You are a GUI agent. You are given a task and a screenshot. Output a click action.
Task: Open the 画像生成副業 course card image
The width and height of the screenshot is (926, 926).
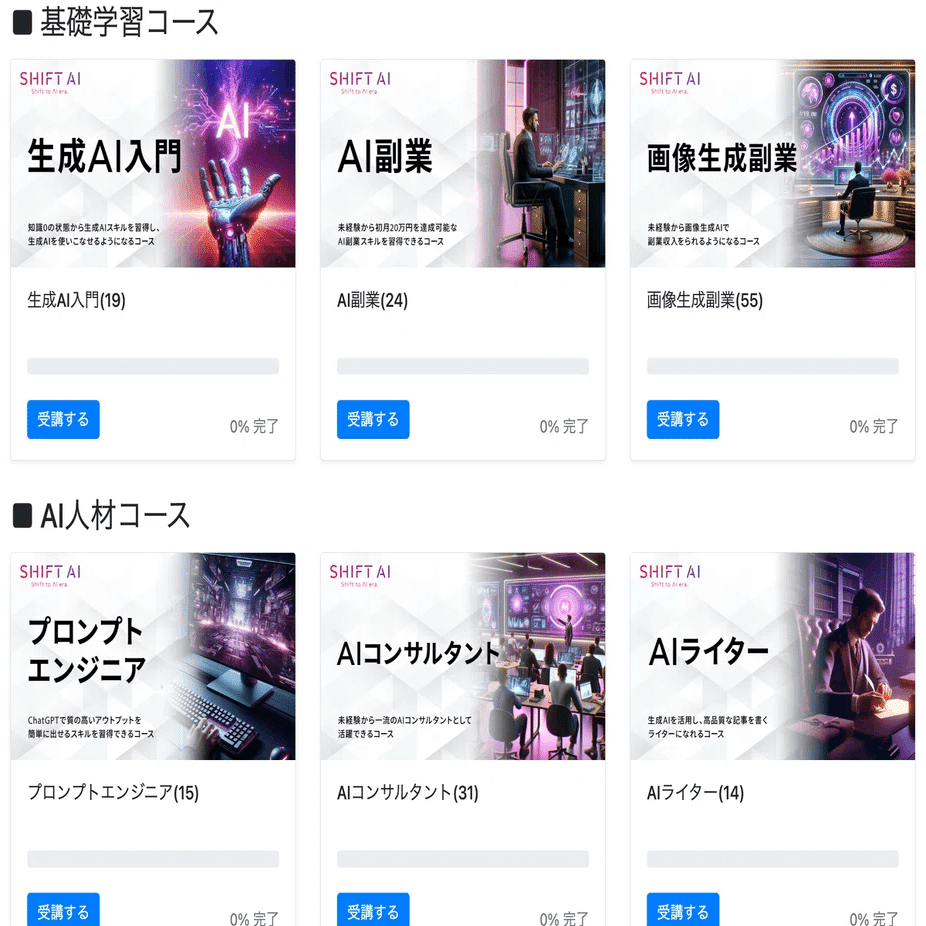click(x=773, y=164)
